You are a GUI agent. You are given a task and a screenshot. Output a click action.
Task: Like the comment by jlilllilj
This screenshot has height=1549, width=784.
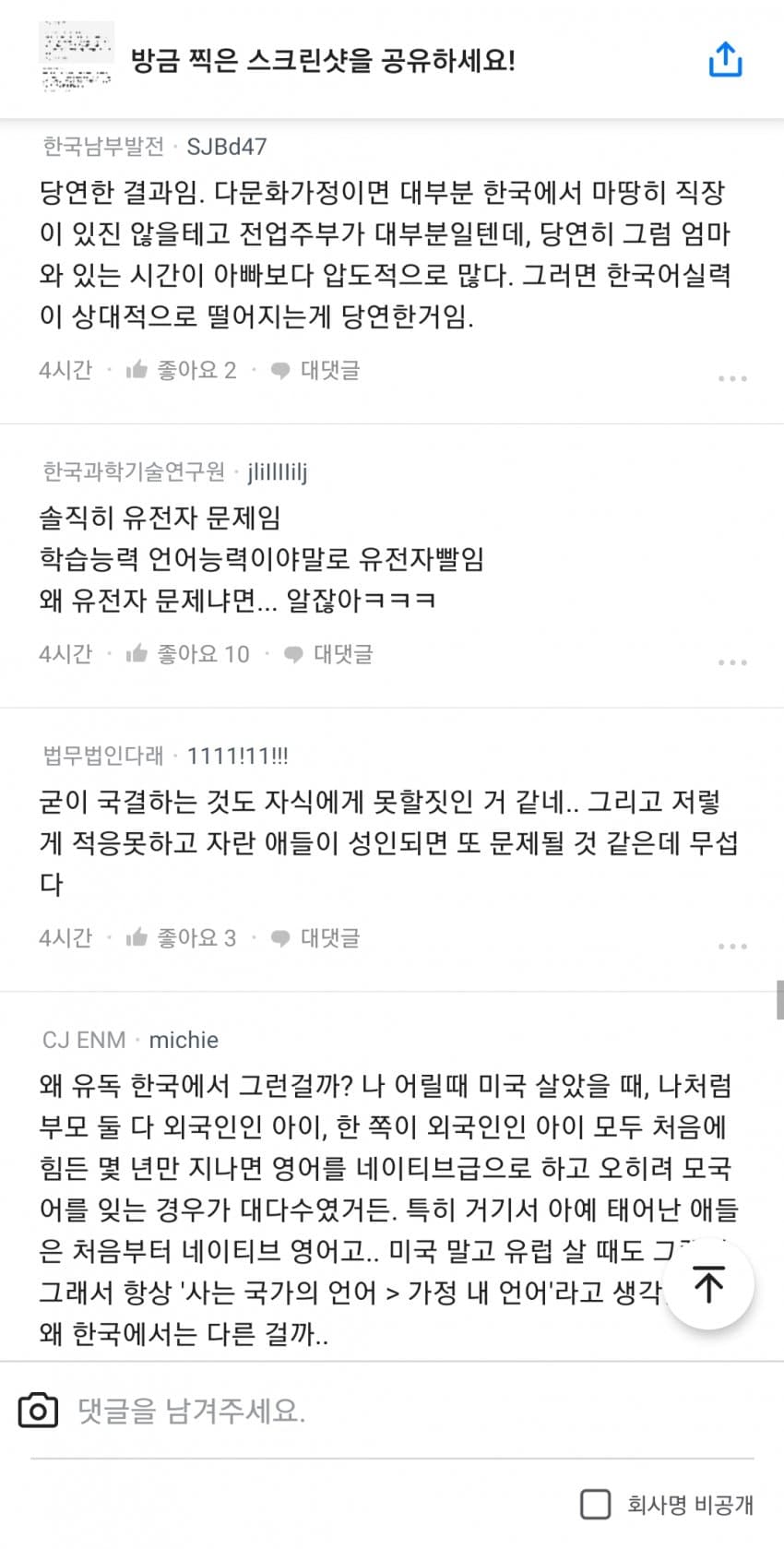click(x=188, y=655)
